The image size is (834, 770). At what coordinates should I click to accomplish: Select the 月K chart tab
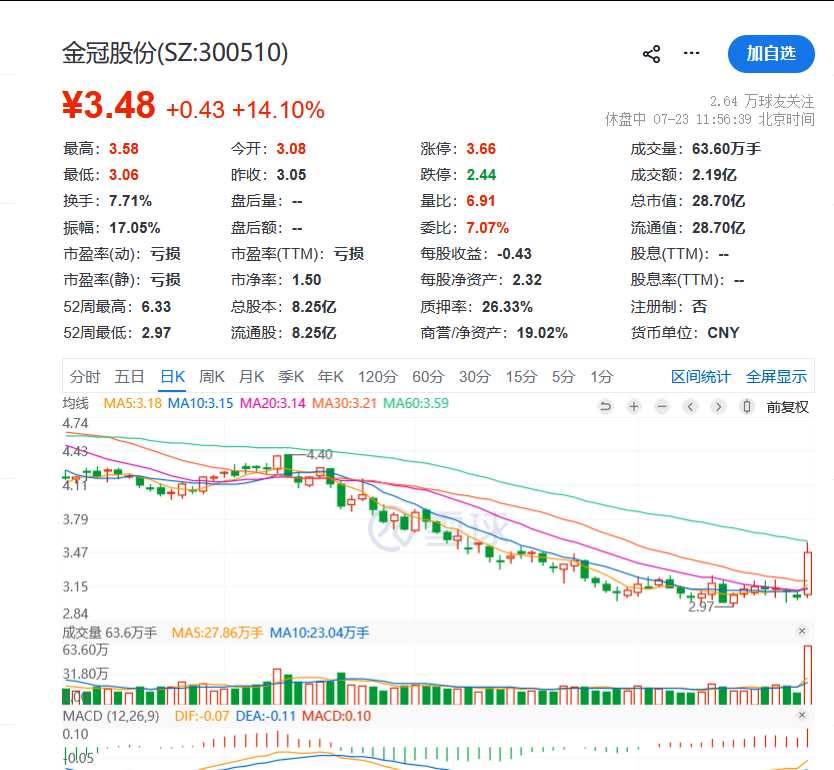click(x=252, y=376)
